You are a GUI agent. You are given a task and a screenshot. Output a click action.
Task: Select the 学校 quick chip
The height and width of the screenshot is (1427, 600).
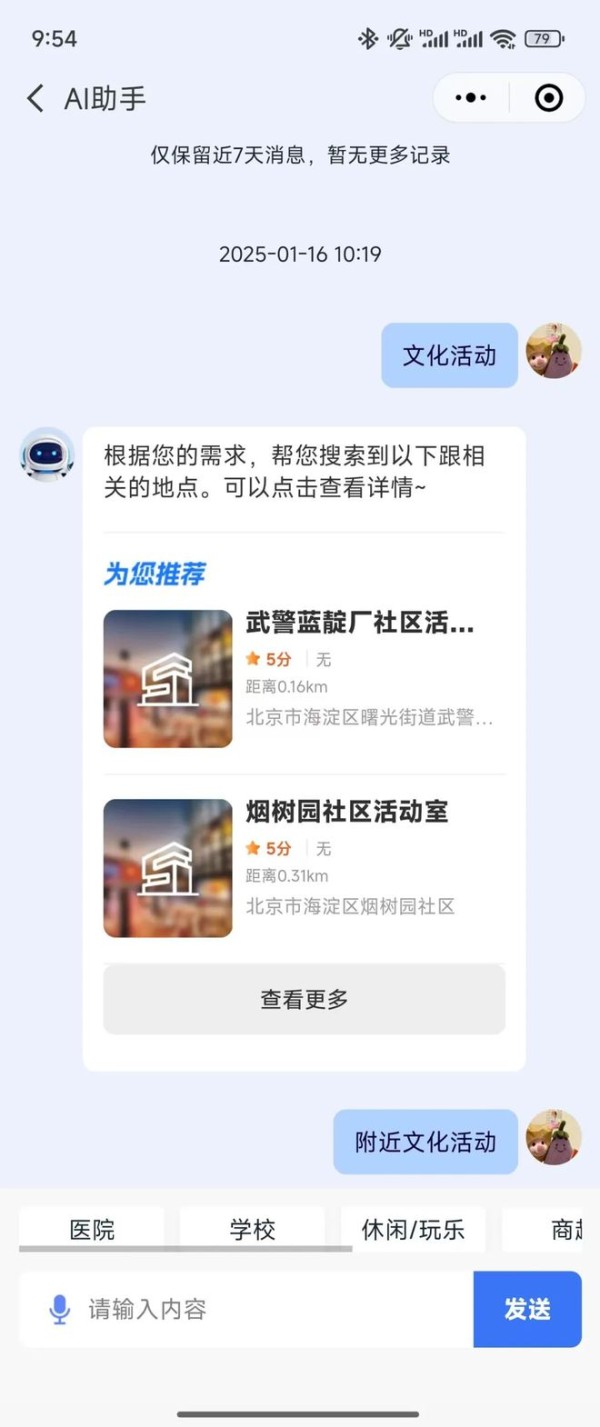252,1229
